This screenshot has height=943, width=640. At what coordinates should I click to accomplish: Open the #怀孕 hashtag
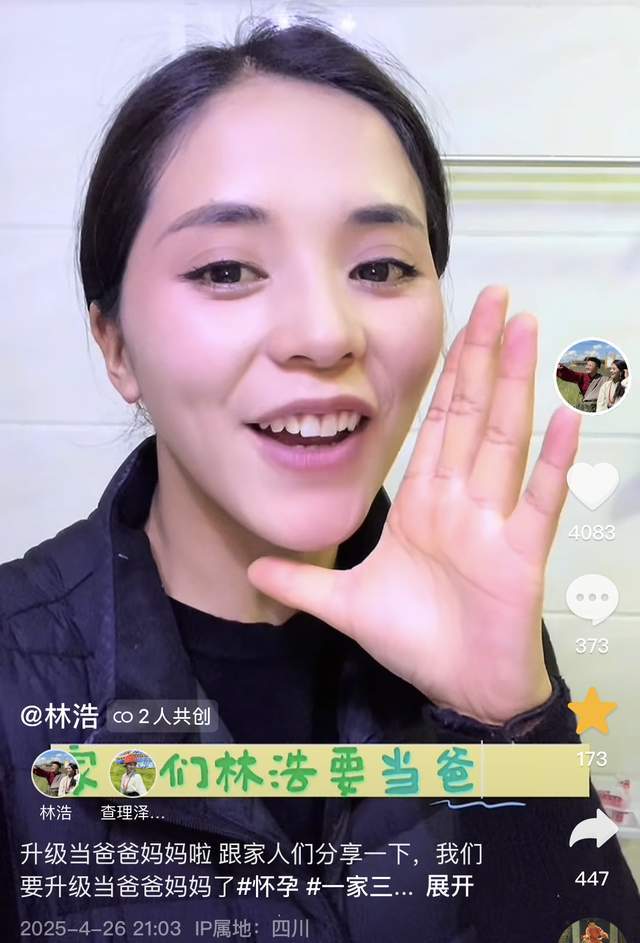pos(271,886)
